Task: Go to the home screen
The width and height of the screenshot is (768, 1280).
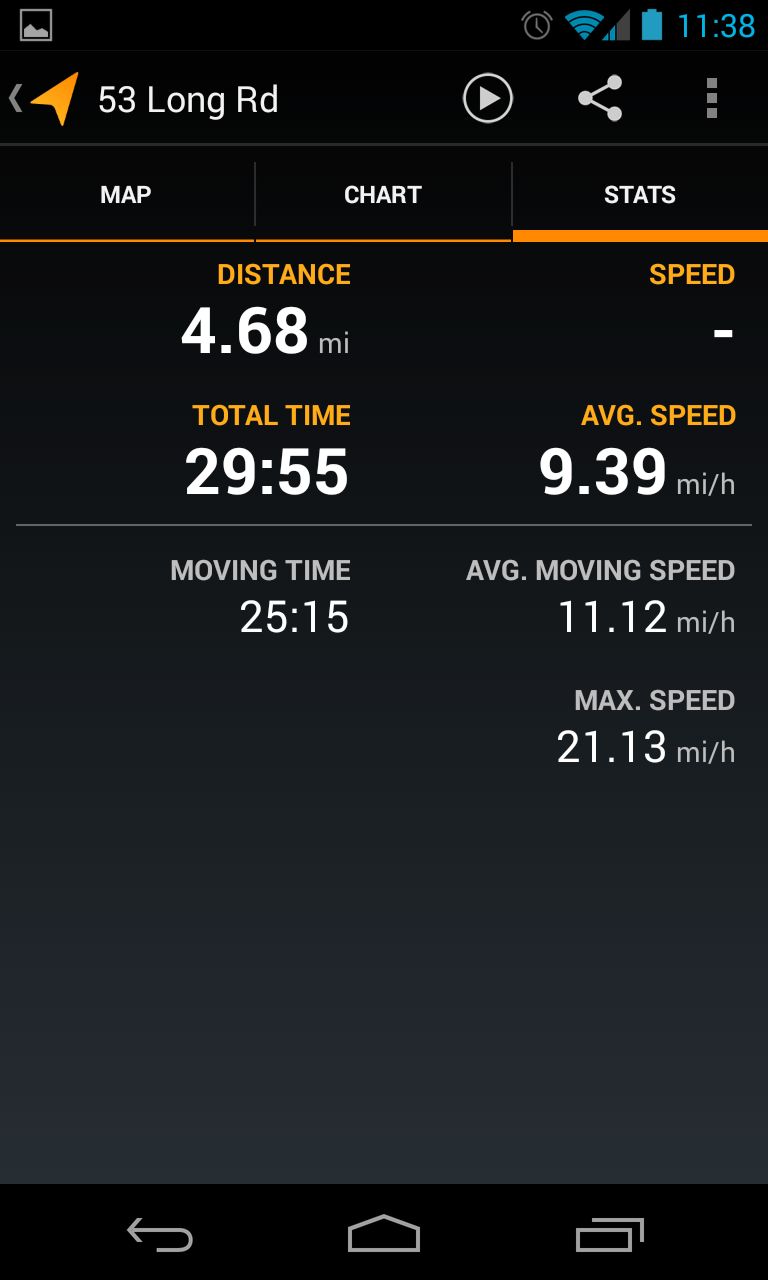Action: tap(384, 1234)
